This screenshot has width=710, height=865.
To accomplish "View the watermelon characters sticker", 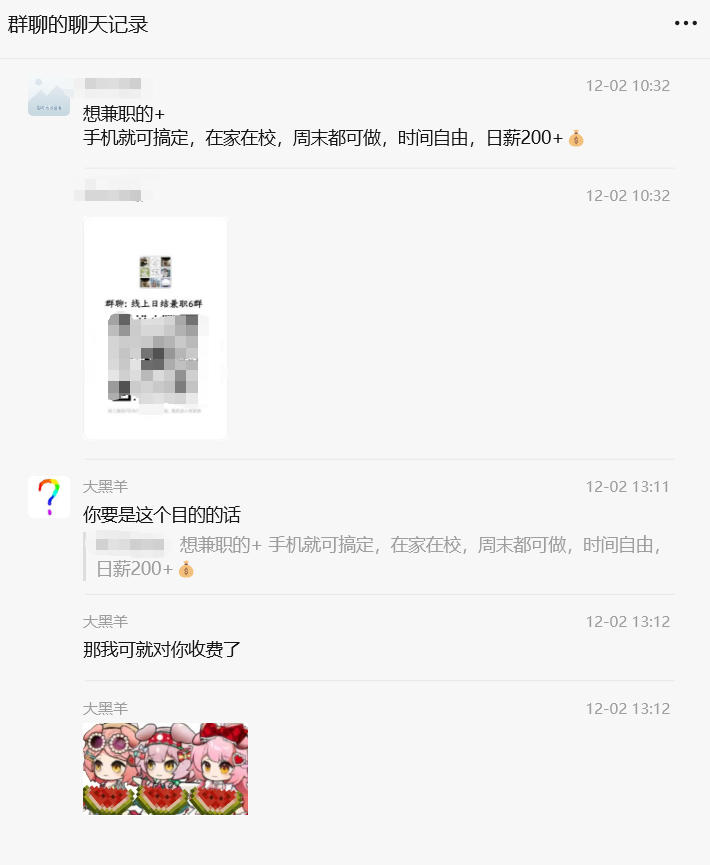I will point(165,769).
